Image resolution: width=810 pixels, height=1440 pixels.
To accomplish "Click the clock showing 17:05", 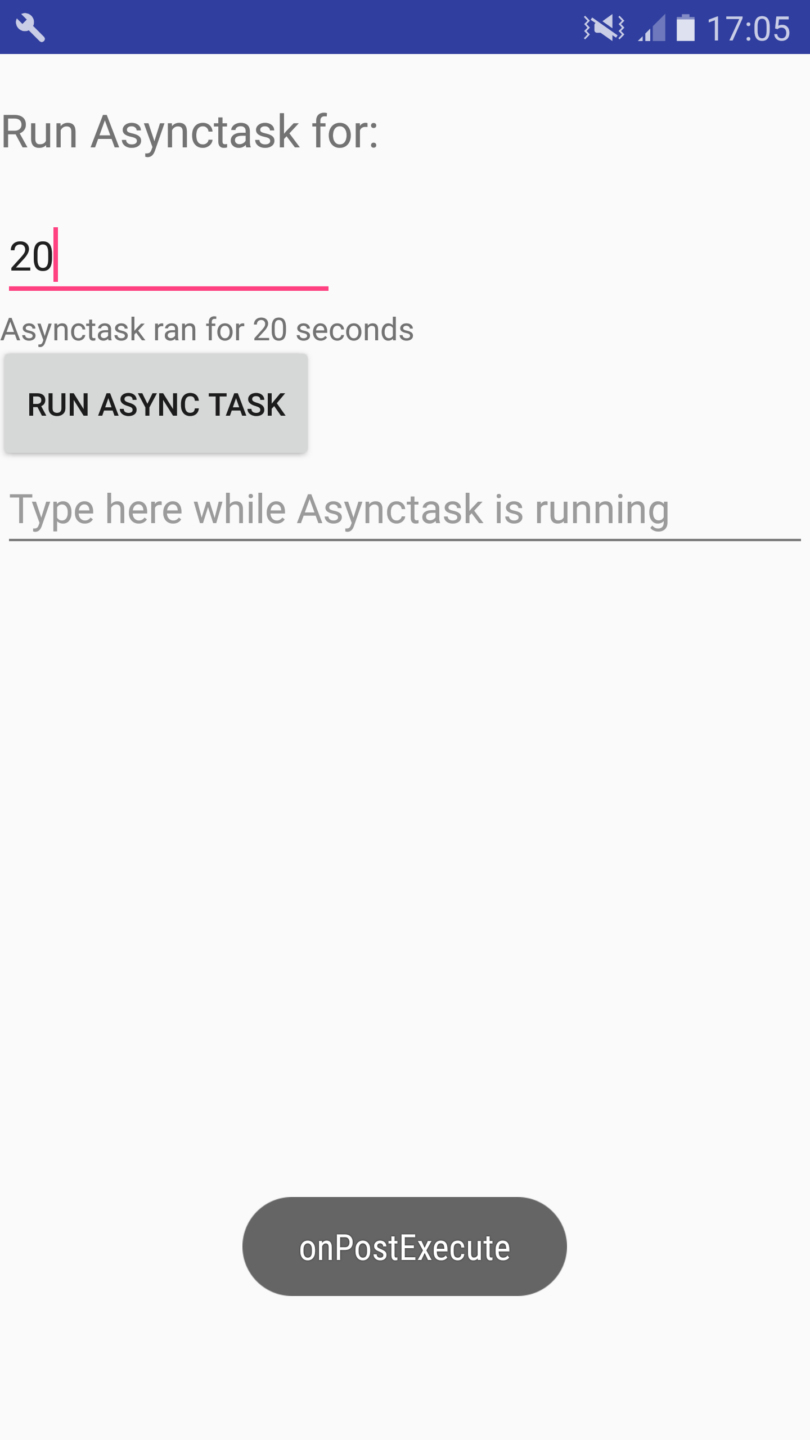I will click(751, 27).
